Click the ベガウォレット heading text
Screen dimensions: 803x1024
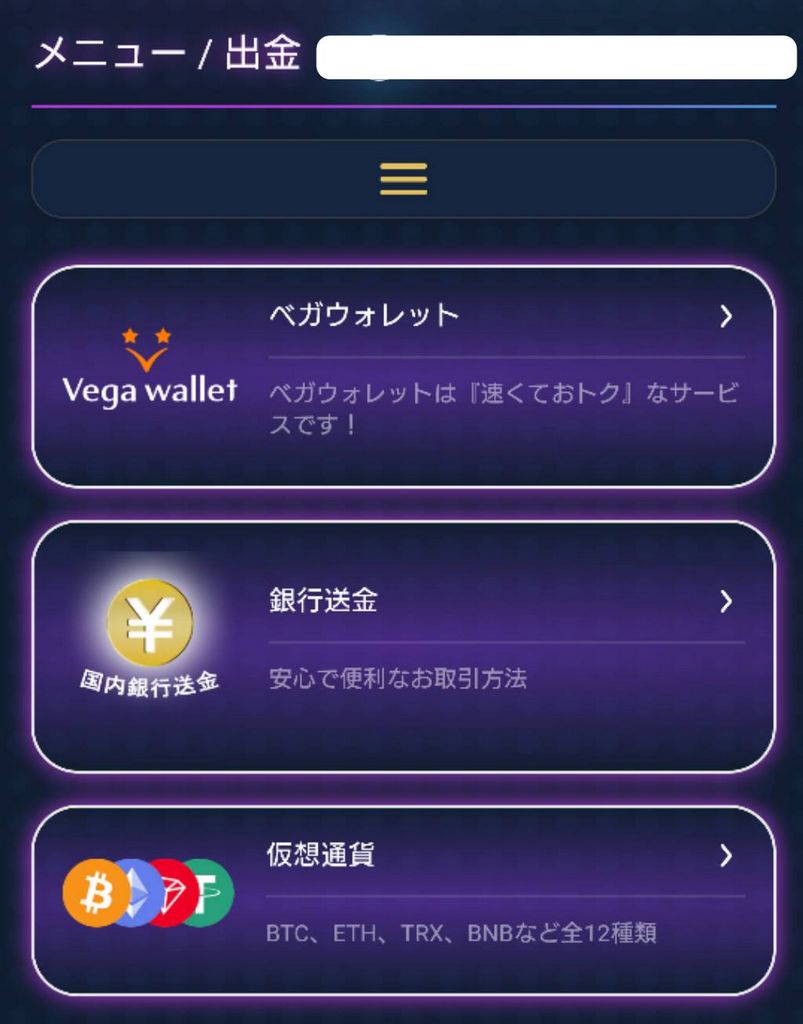click(363, 314)
